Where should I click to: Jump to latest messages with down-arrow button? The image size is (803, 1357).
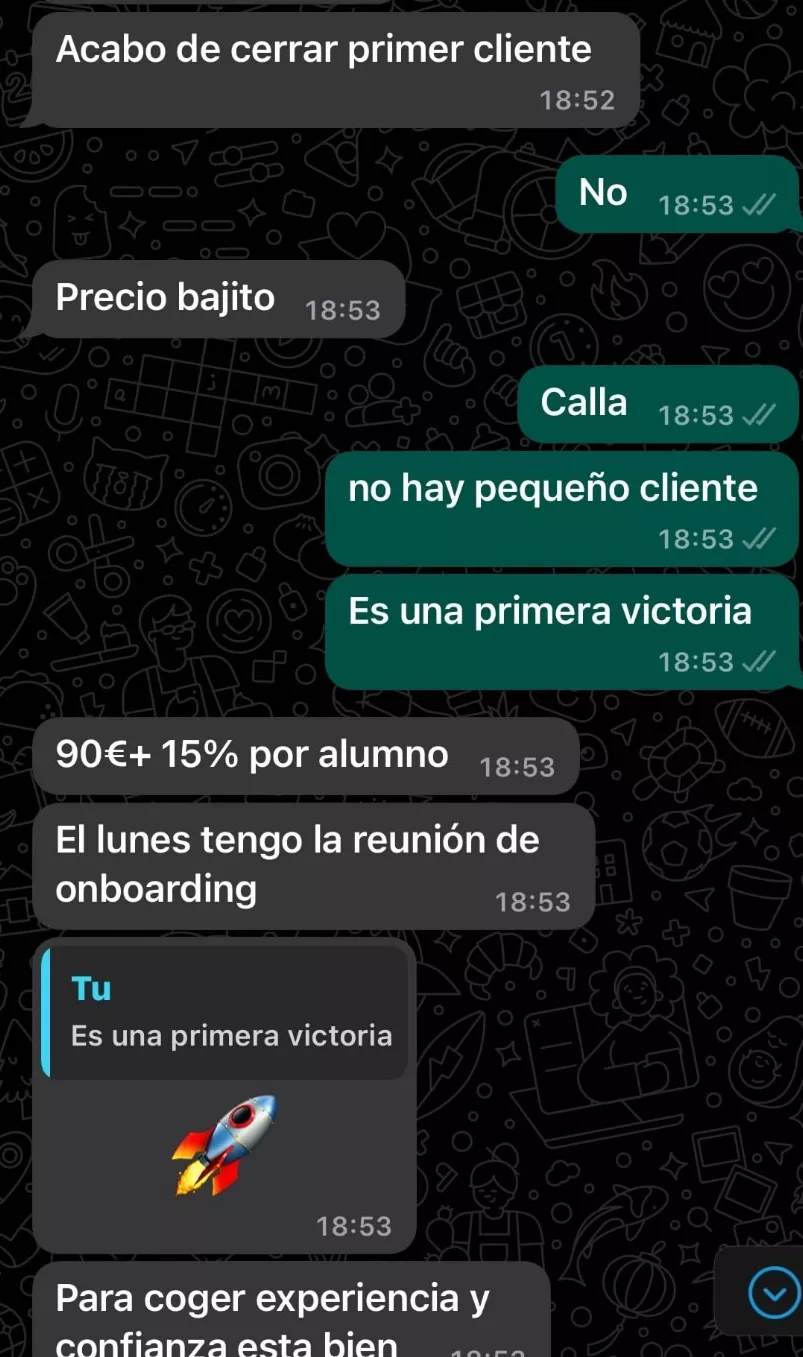[x=774, y=1295]
